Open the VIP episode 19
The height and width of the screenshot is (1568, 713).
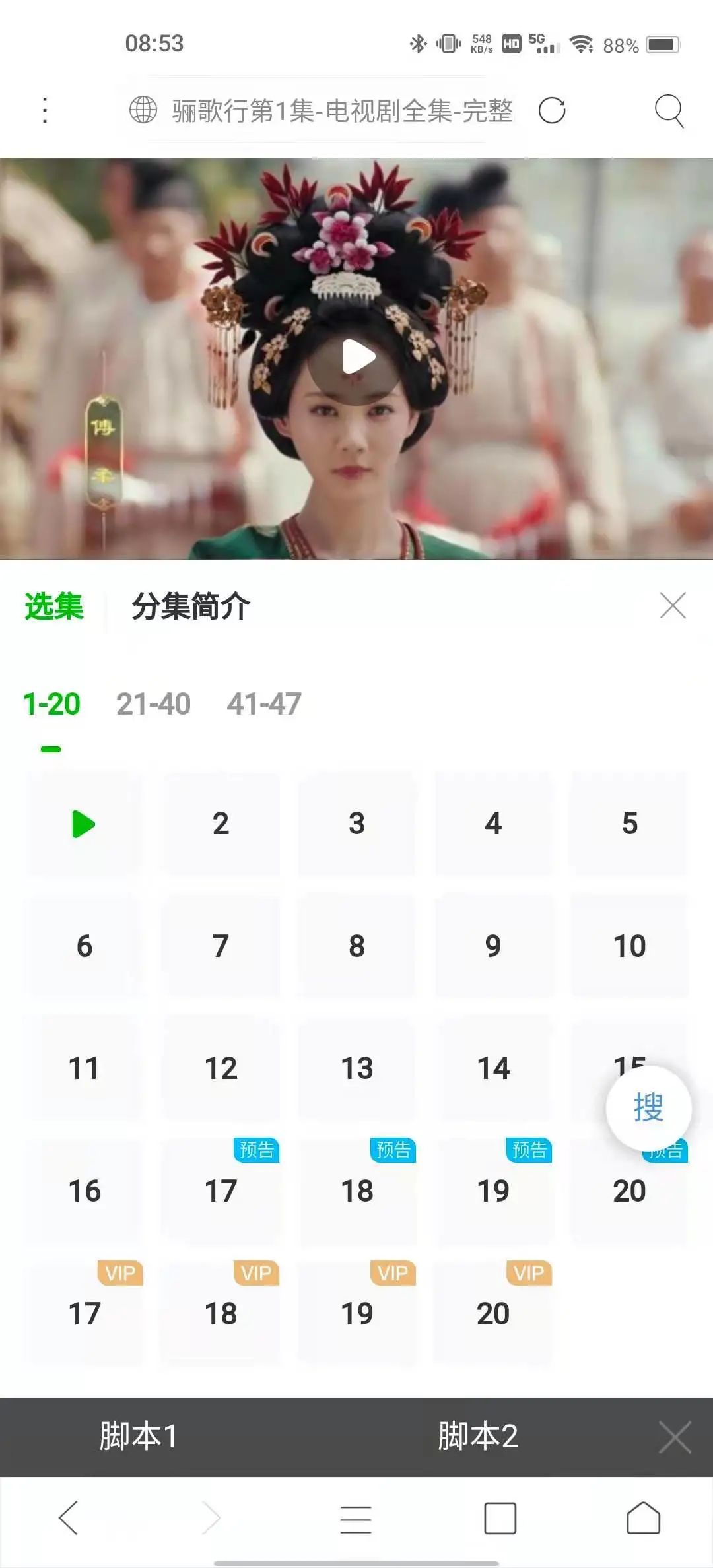[356, 1313]
